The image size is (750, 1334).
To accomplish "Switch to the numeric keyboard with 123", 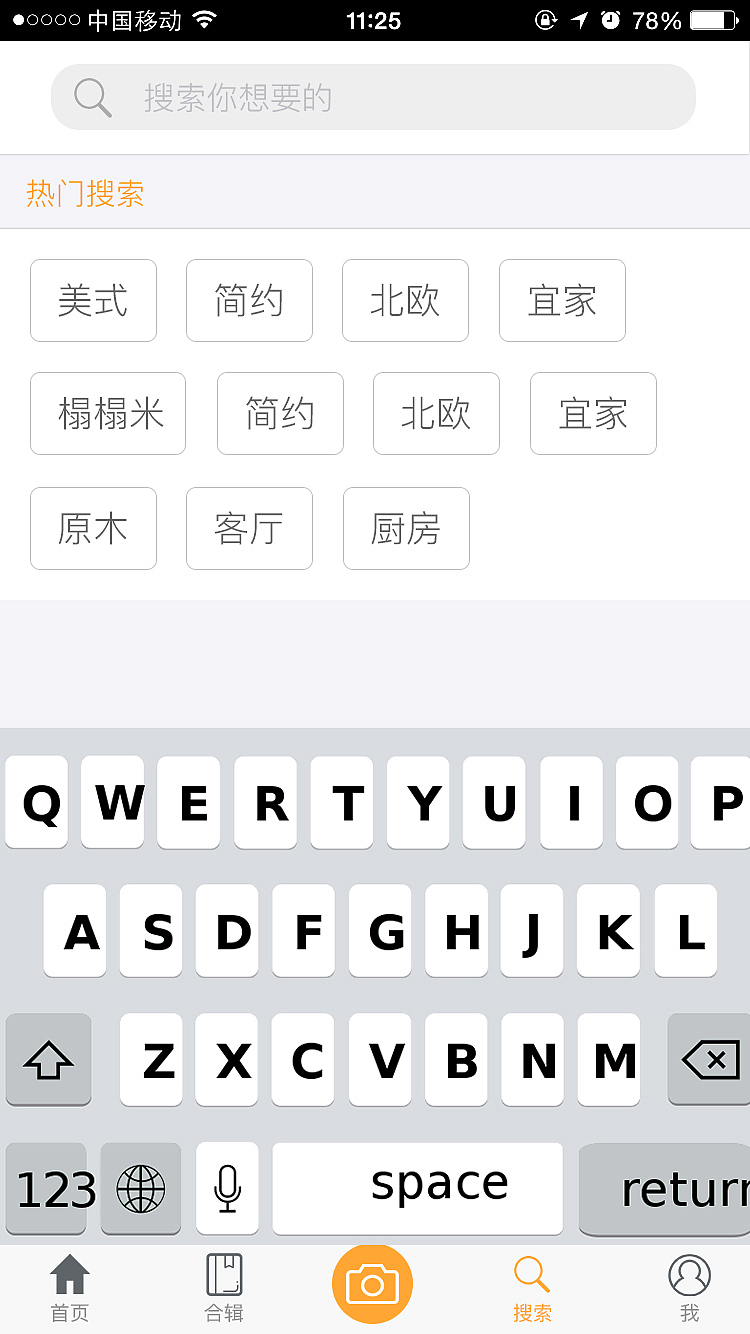I will click(46, 1189).
